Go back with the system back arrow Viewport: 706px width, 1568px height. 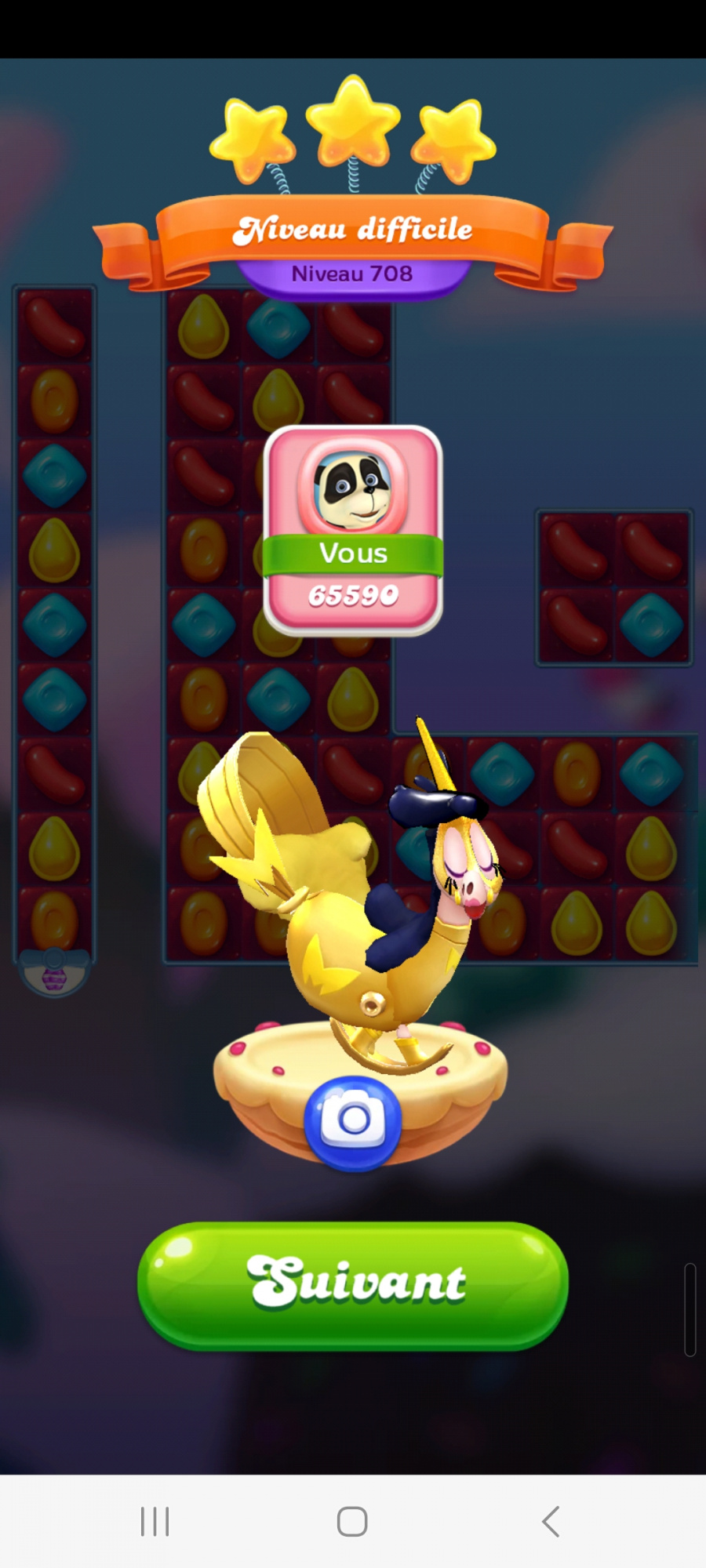[551, 1522]
